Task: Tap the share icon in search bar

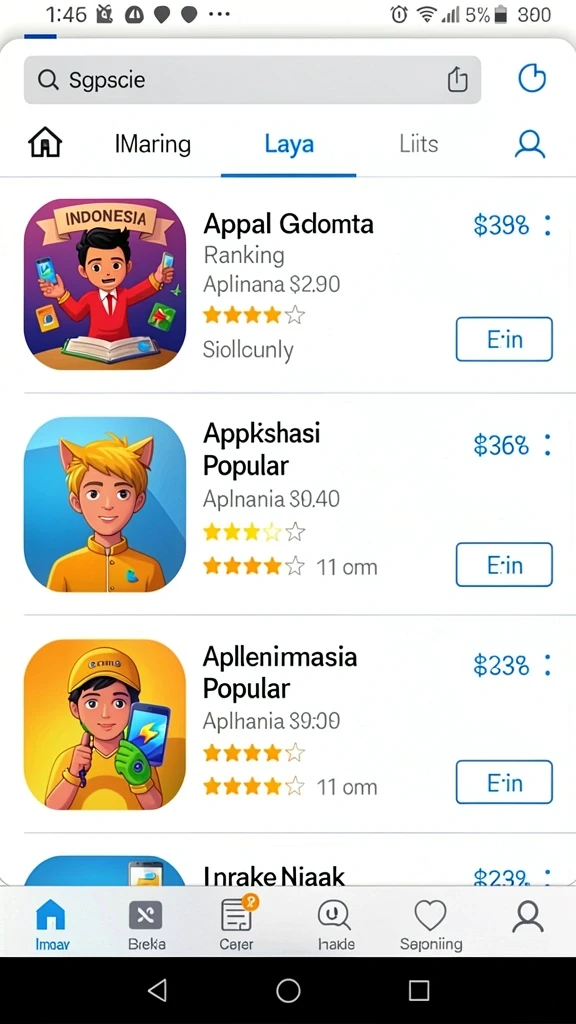Action: point(457,80)
